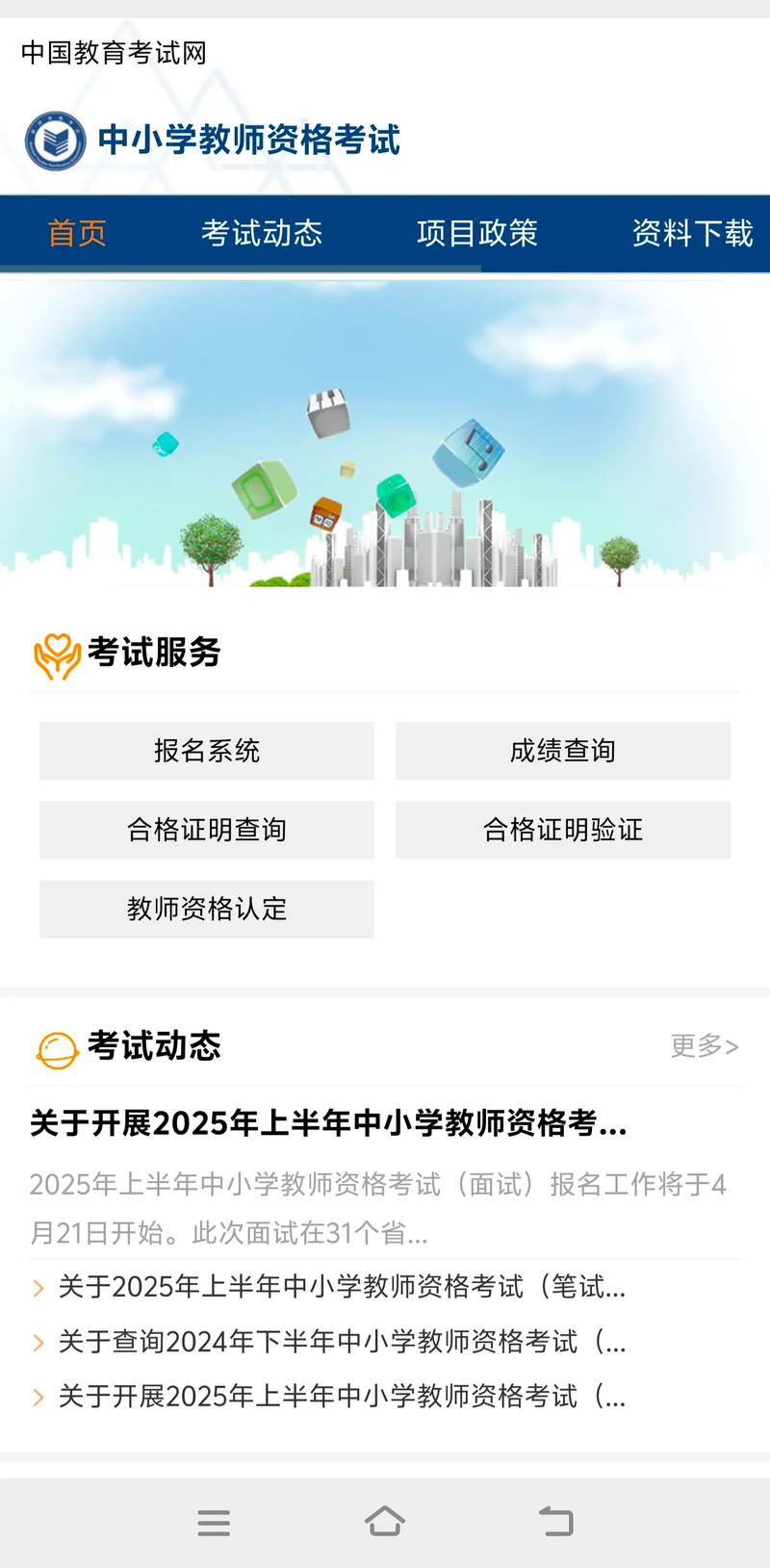Open 资料下载 in the navigation menu
Image resolution: width=770 pixels, height=1568 pixels.
[692, 234]
